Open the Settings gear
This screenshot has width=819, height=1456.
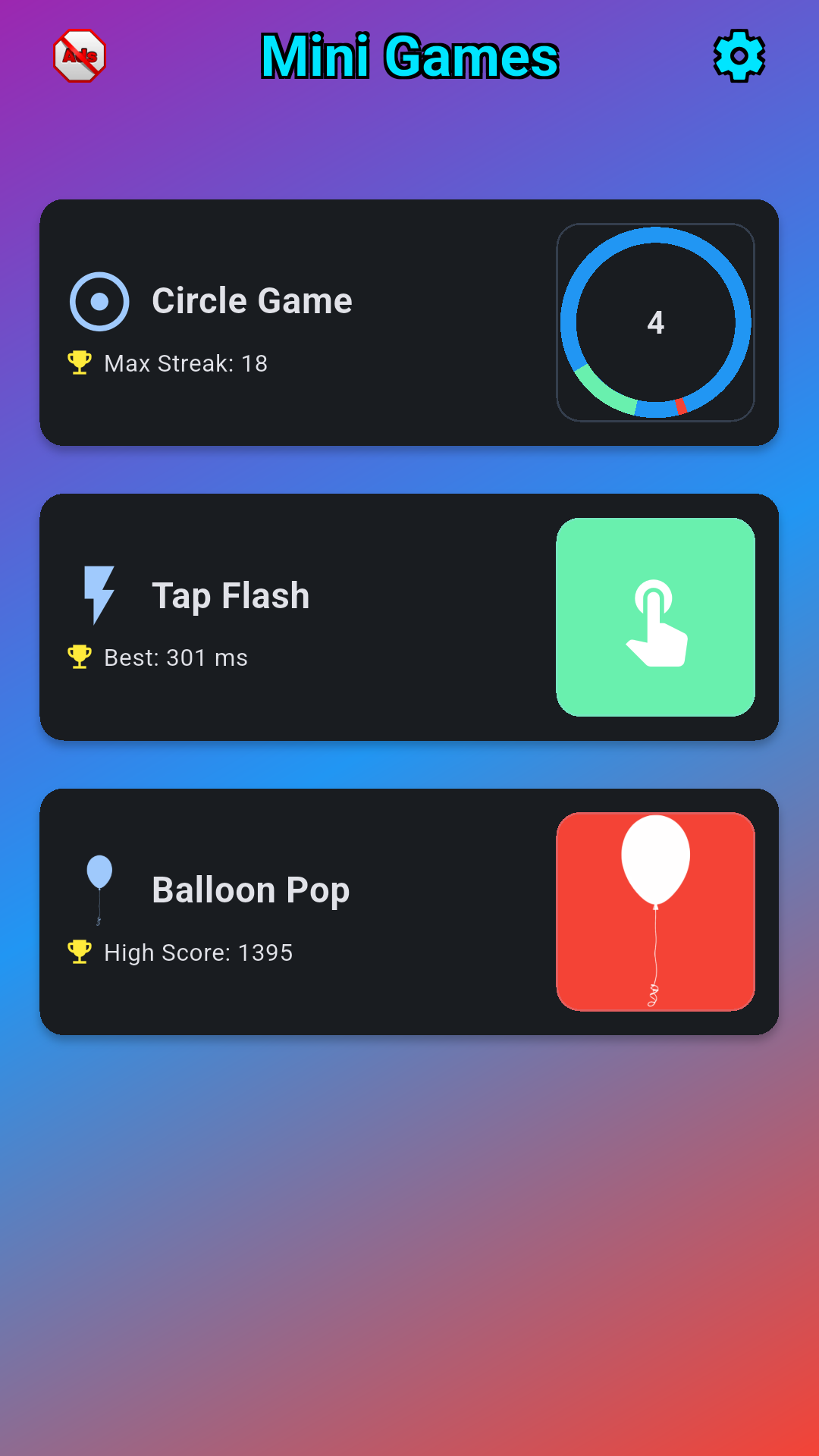tap(739, 54)
